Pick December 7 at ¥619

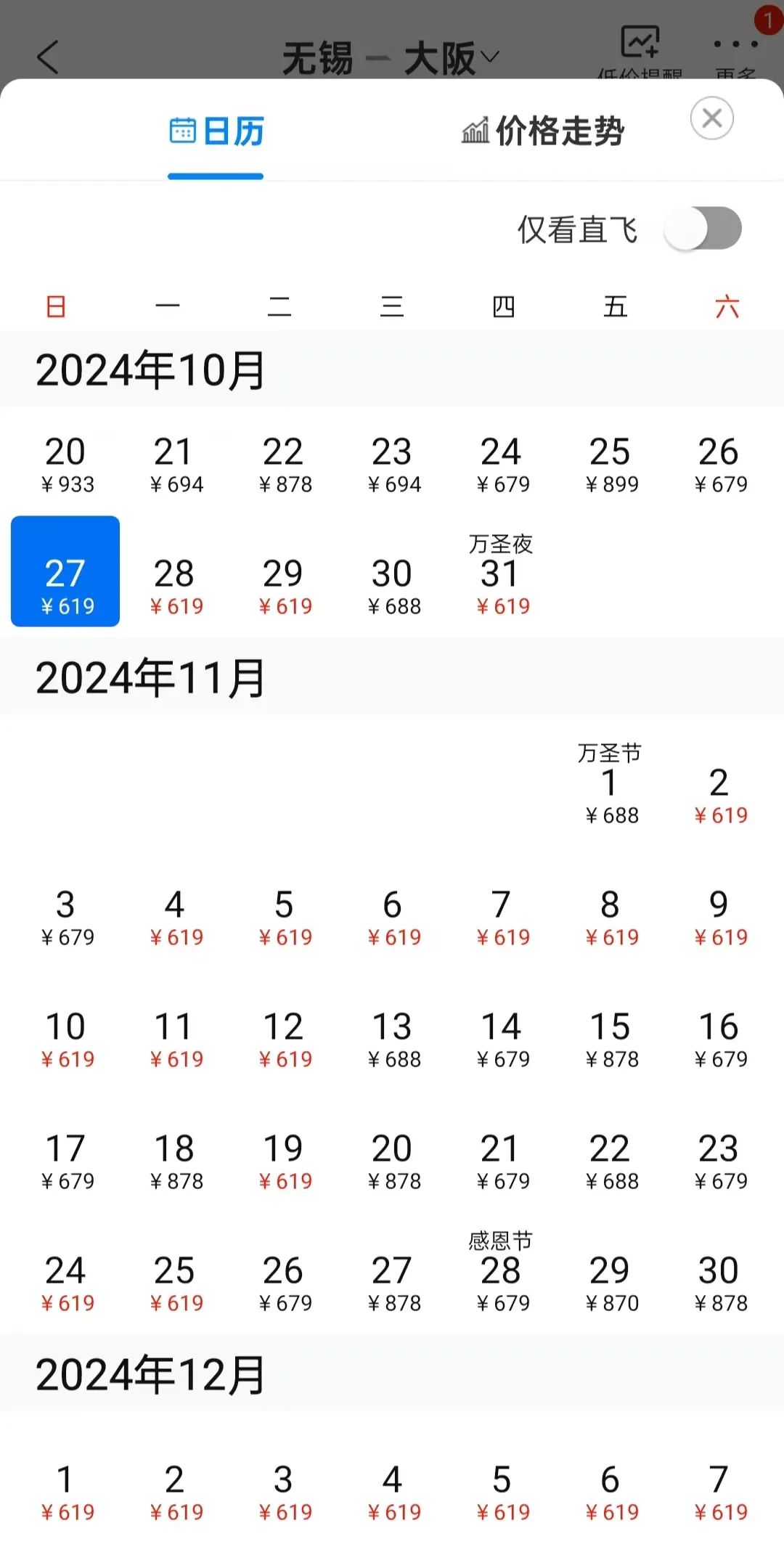pyautogui.click(x=719, y=1493)
